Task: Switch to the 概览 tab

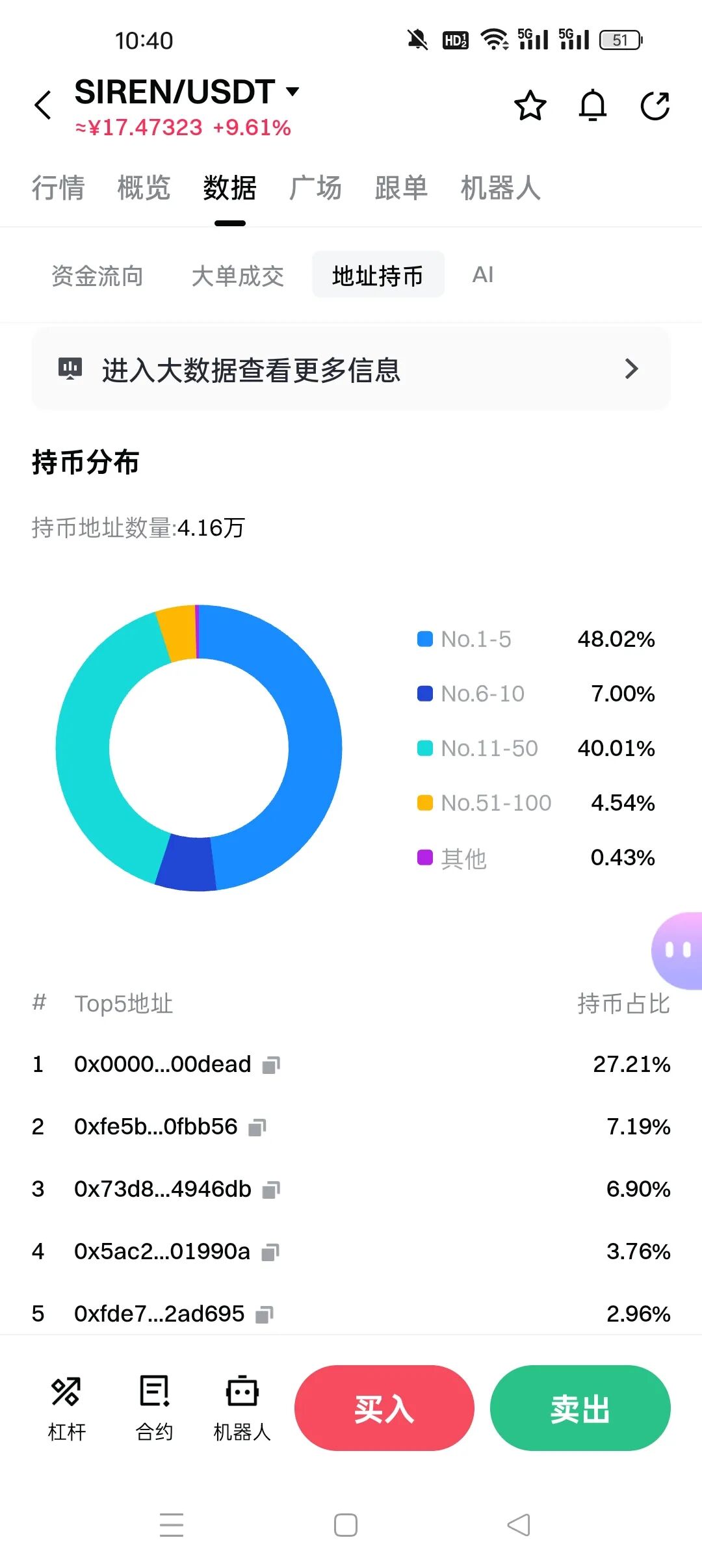Action: click(x=144, y=189)
